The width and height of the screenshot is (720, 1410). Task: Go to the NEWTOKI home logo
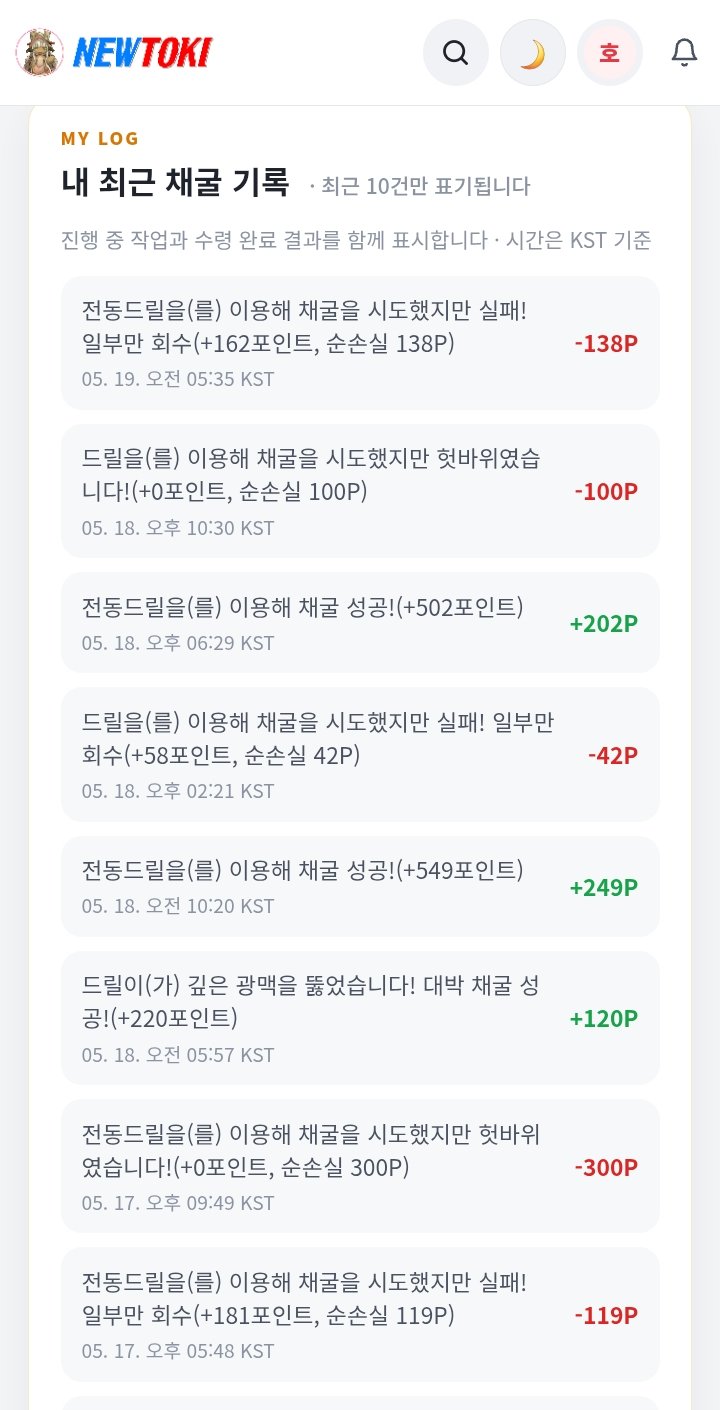click(114, 52)
